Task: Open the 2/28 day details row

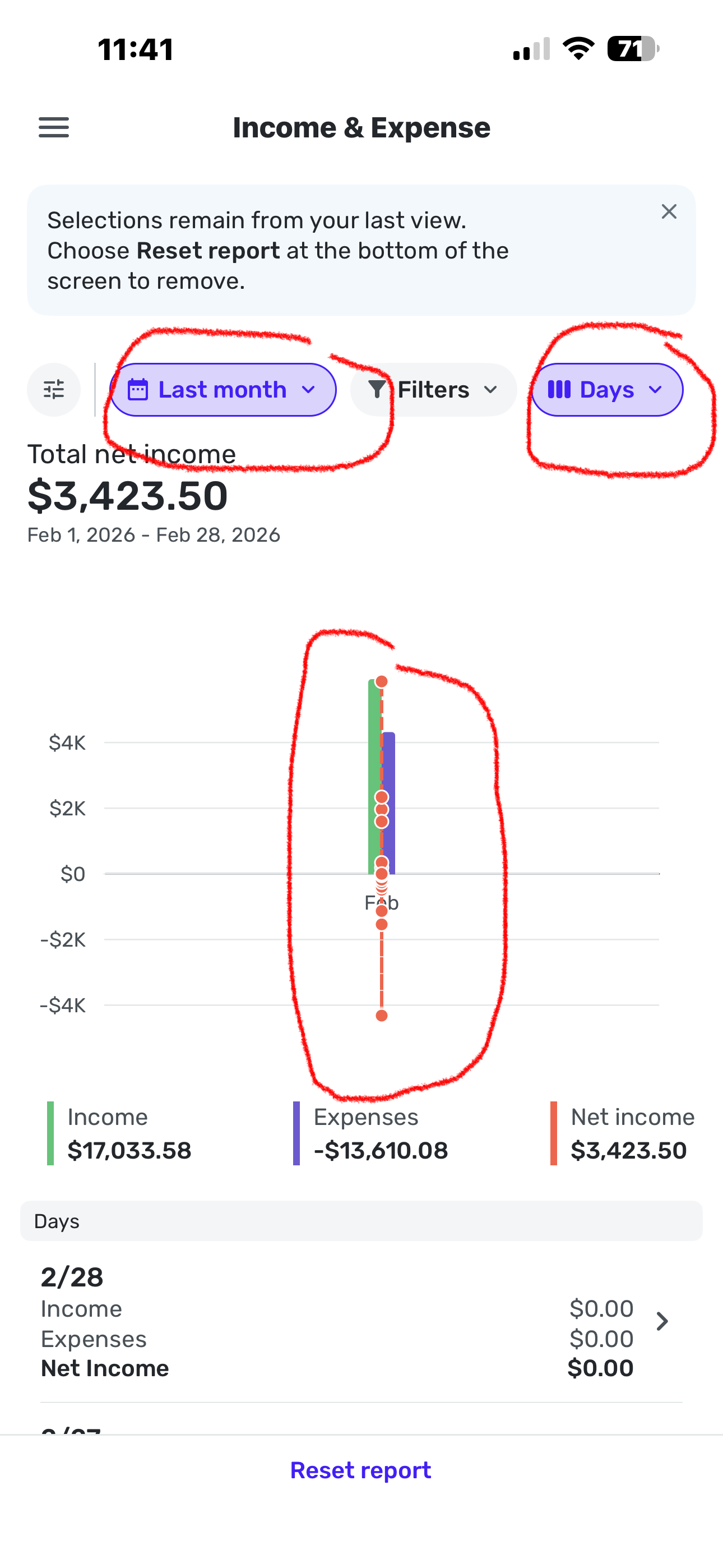Action: tap(661, 1321)
